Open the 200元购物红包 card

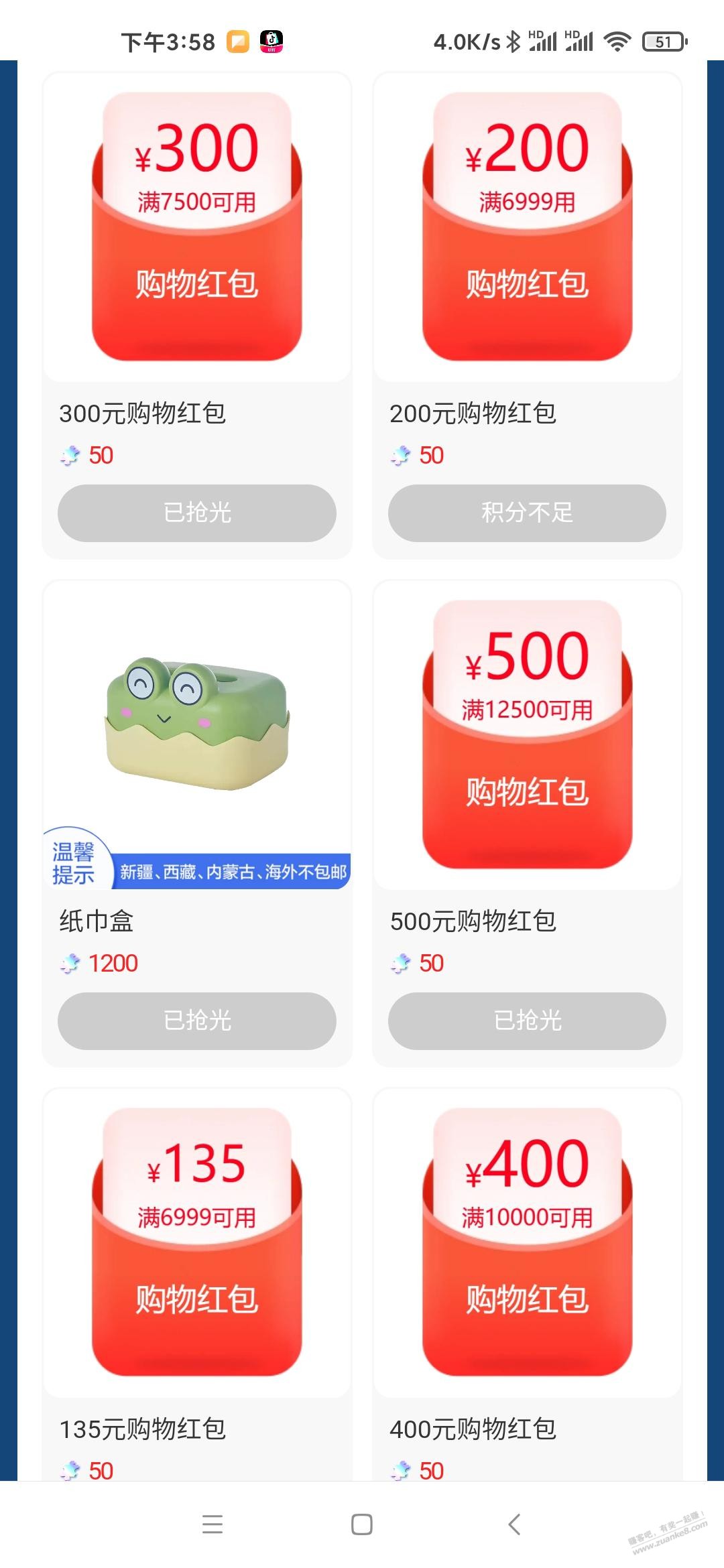[x=527, y=228]
